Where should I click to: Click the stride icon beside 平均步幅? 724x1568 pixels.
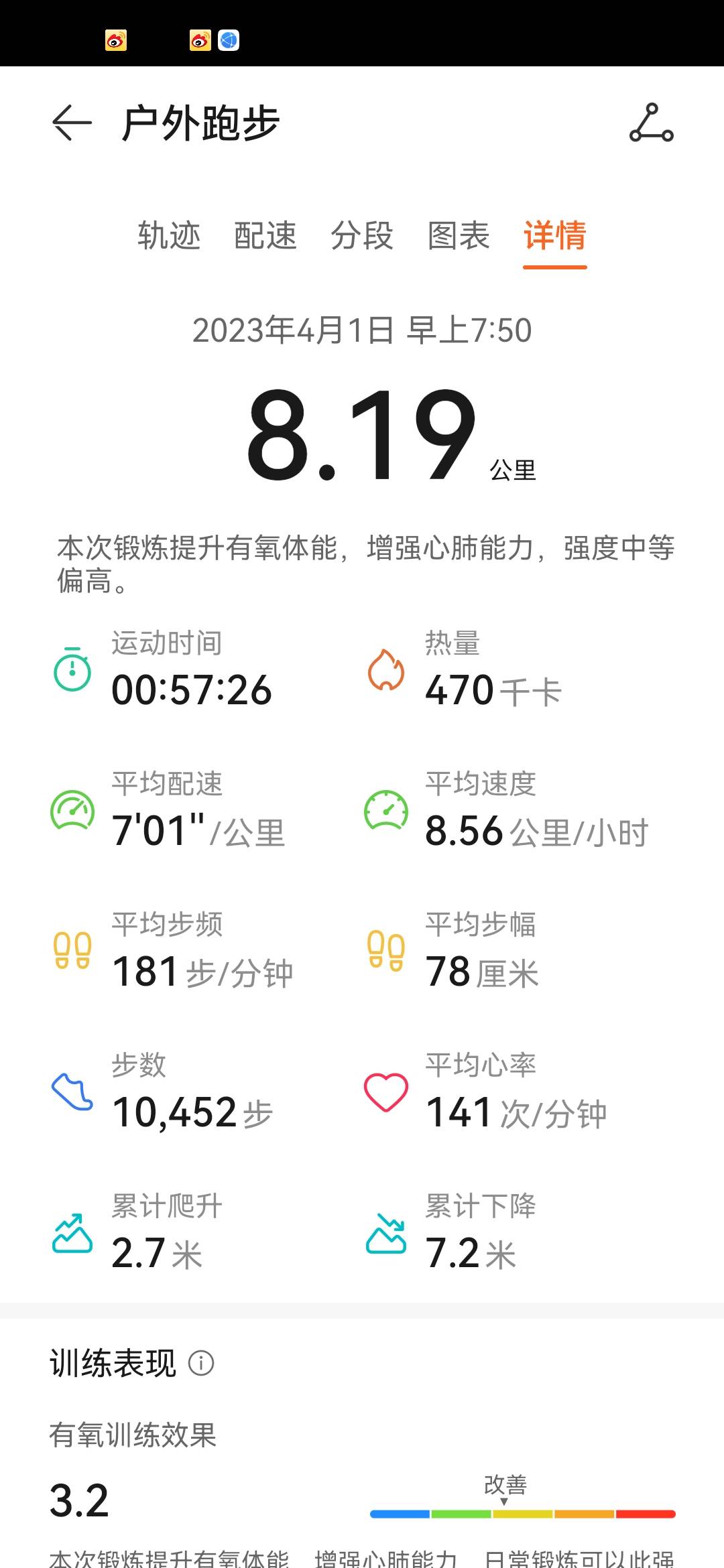click(385, 952)
